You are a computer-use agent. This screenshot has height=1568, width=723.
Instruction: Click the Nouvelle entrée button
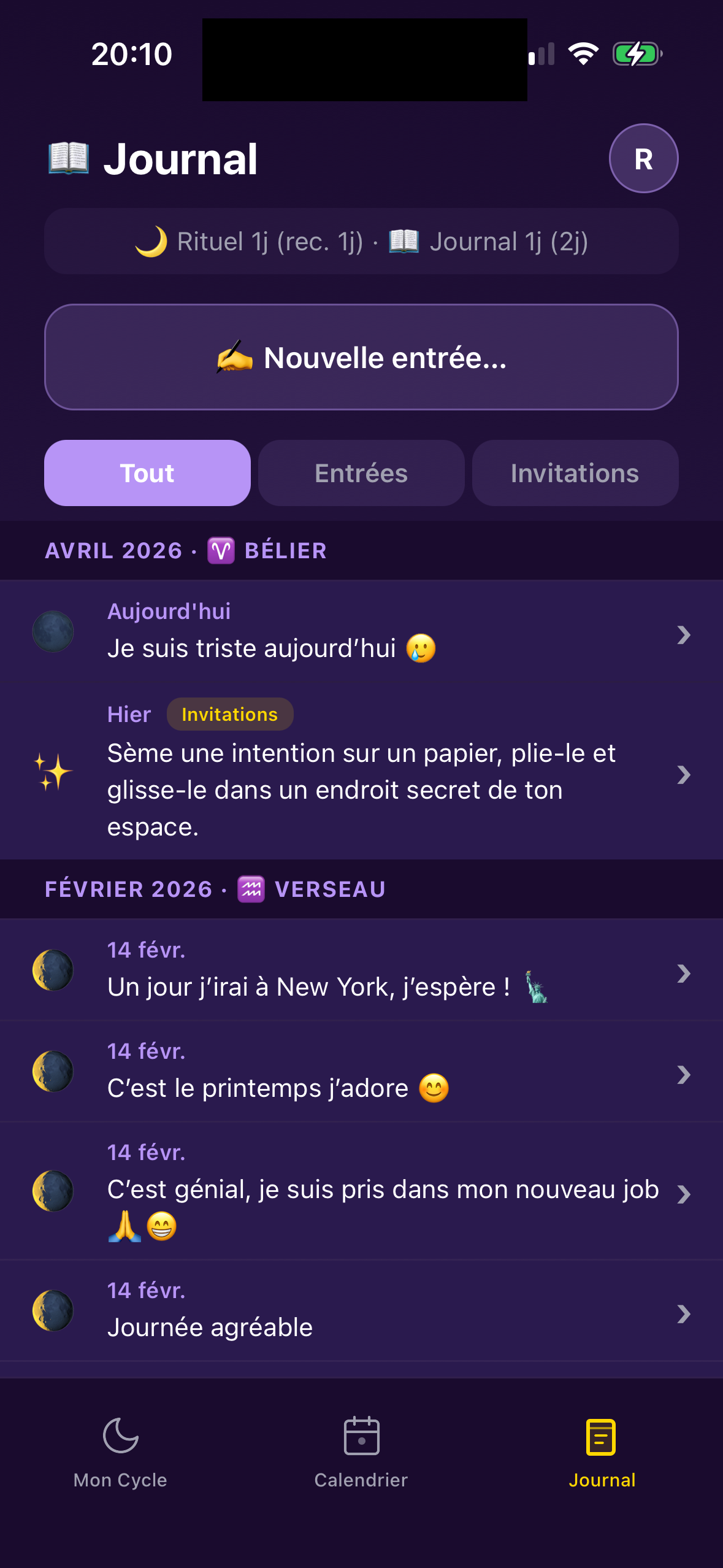coord(361,357)
